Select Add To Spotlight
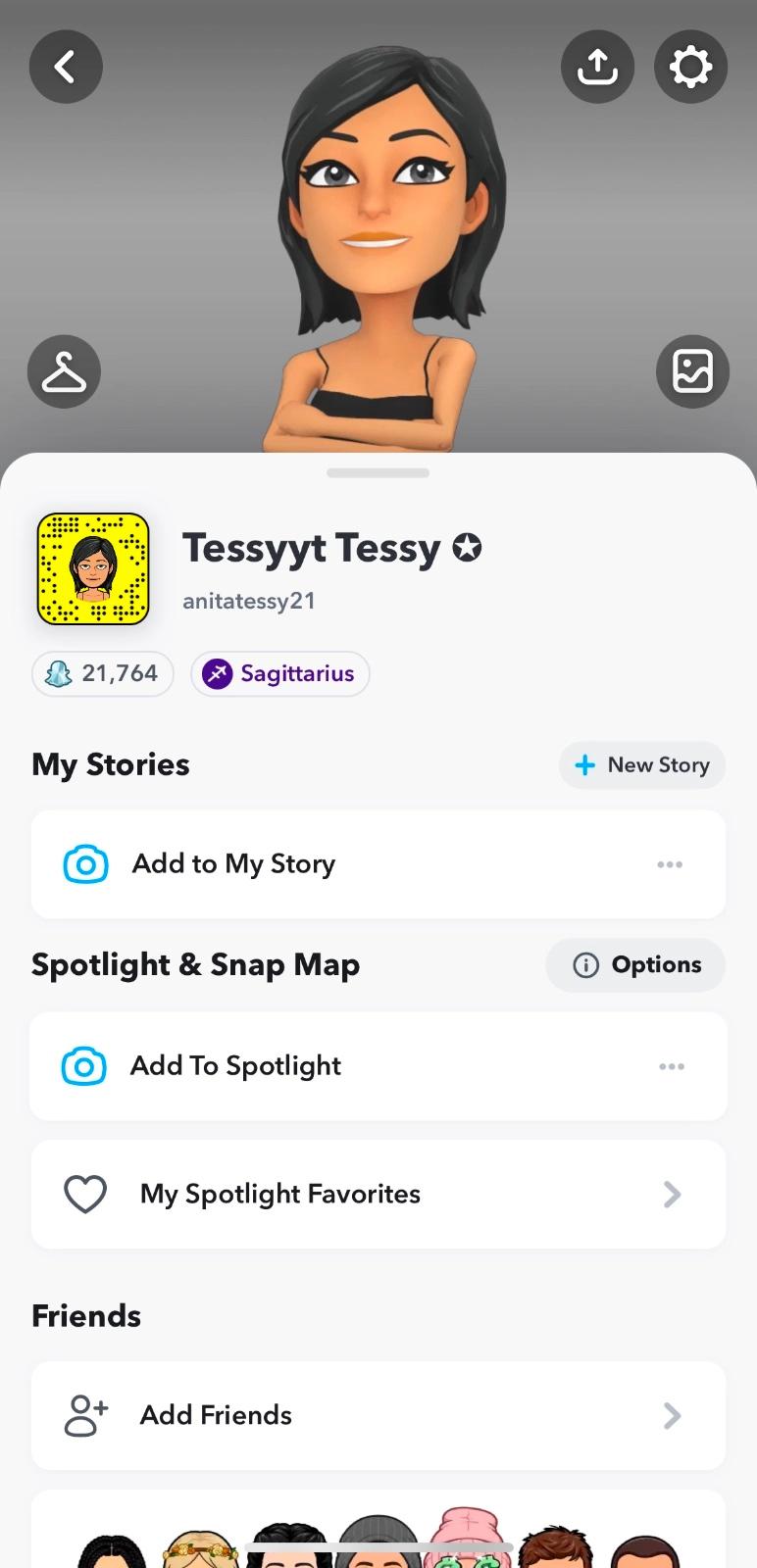757x1568 pixels. pos(235,1066)
